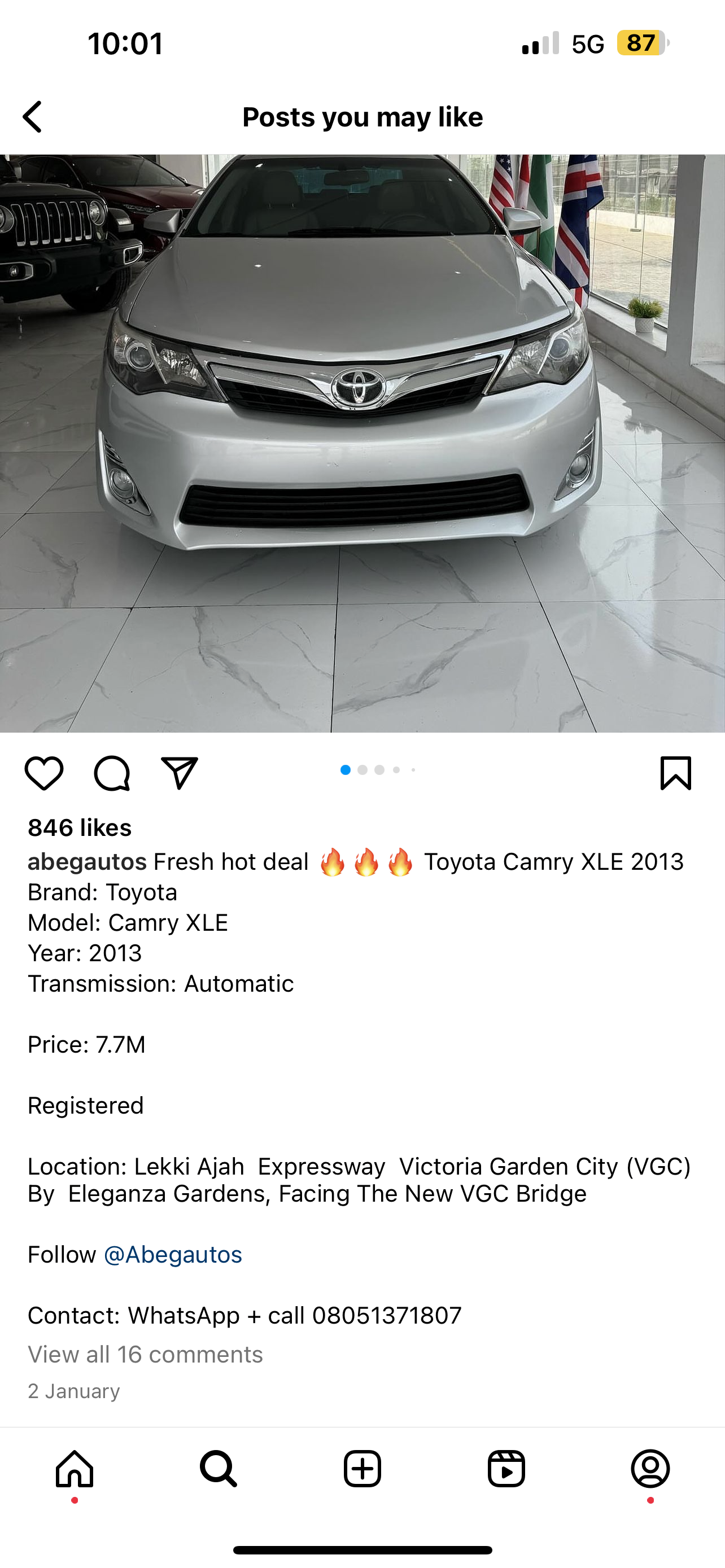Open the Search and explore tab
725x1568 pixels.
pyautogui.click(x=218, y=1469)
